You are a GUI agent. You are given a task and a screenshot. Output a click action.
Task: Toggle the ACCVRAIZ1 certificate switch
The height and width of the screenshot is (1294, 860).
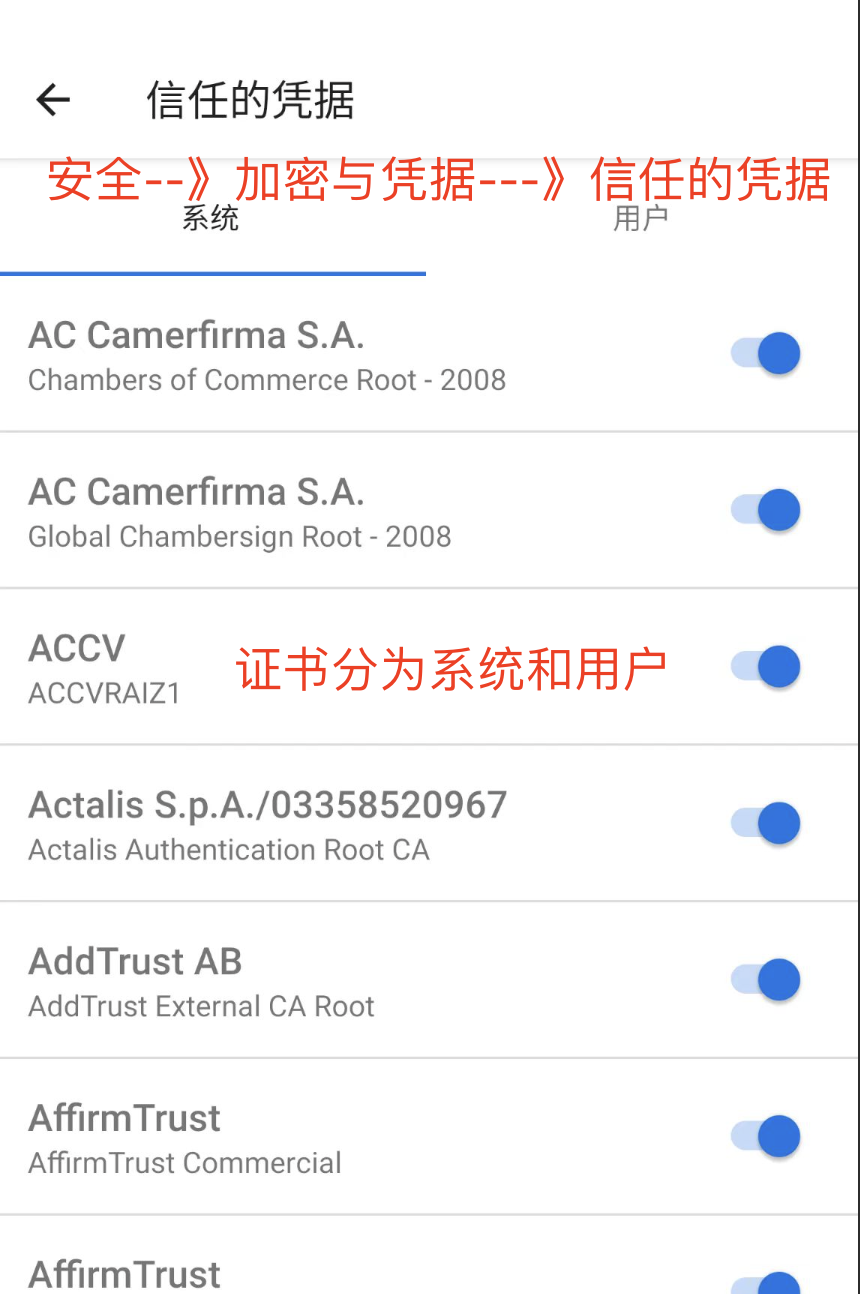pyautogui.click(x=766, y=667)
